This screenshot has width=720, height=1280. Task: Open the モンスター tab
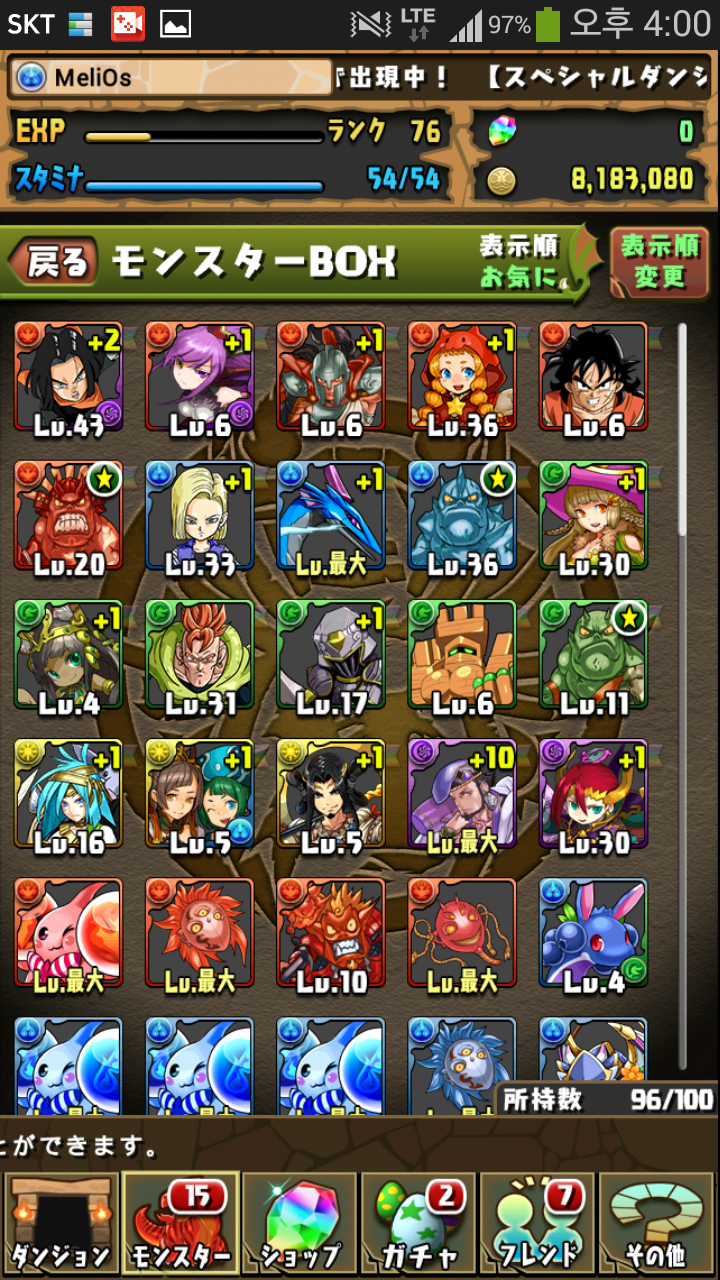click(x=180, y=1225)
